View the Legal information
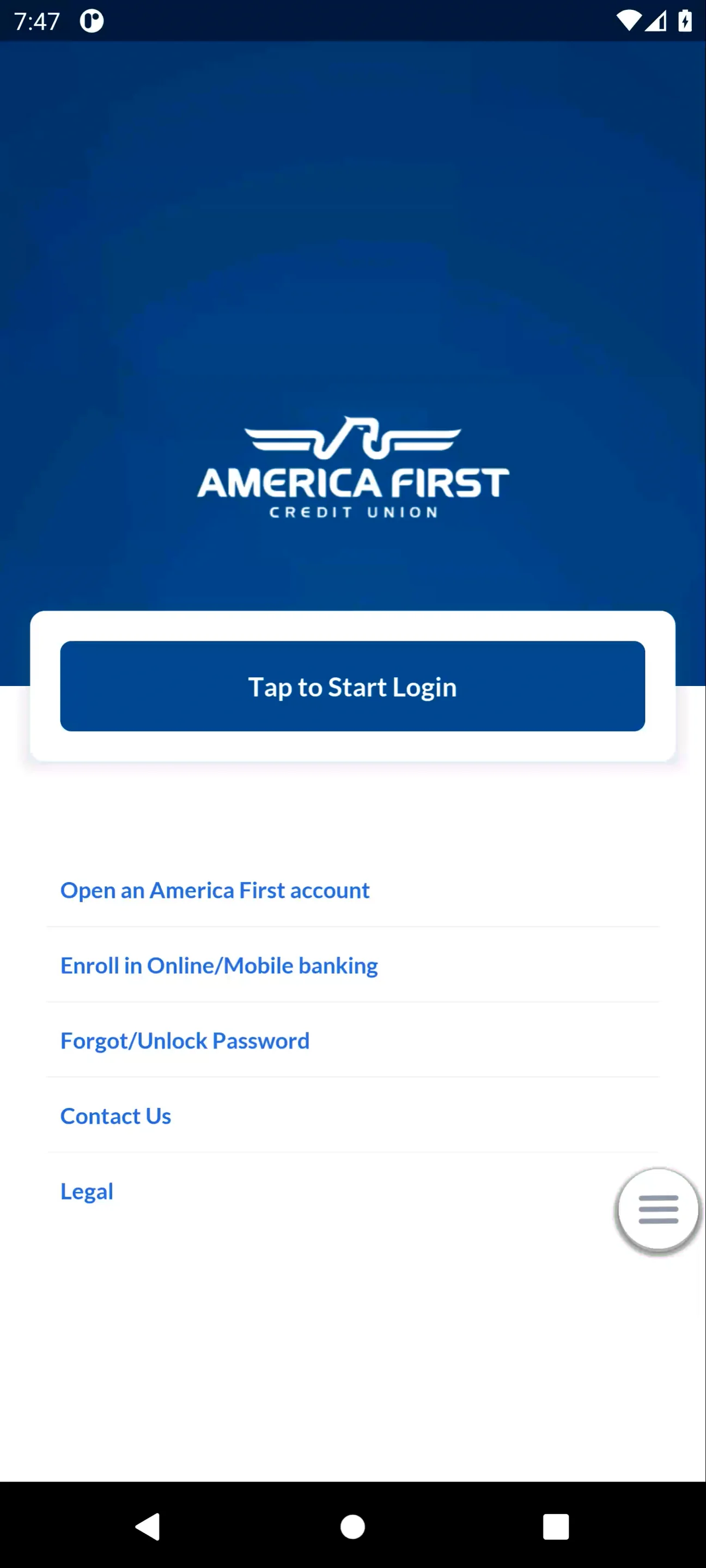Screen dimensions: 706x1568 click(87, 1191)
